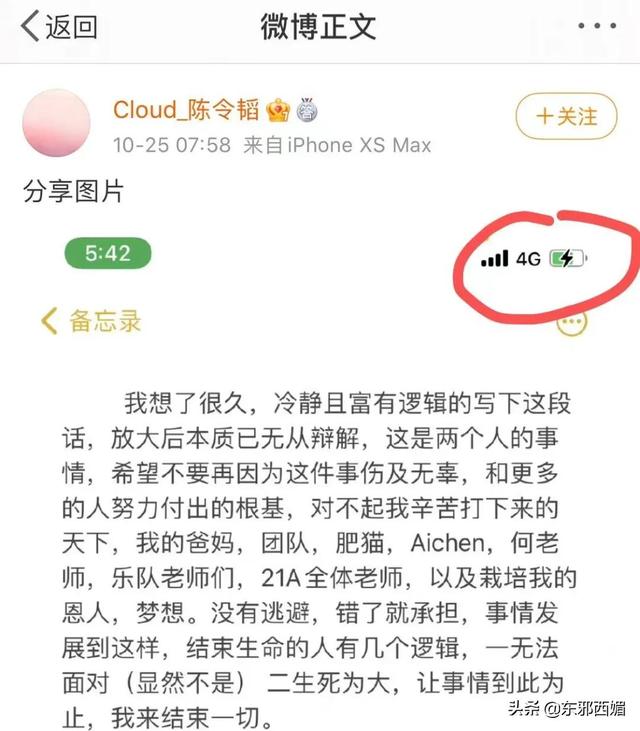The width and height of the screenshot is (640, 731).
Task: Open the Cloud_陈令韬 username link
Action: pos(186,108)
